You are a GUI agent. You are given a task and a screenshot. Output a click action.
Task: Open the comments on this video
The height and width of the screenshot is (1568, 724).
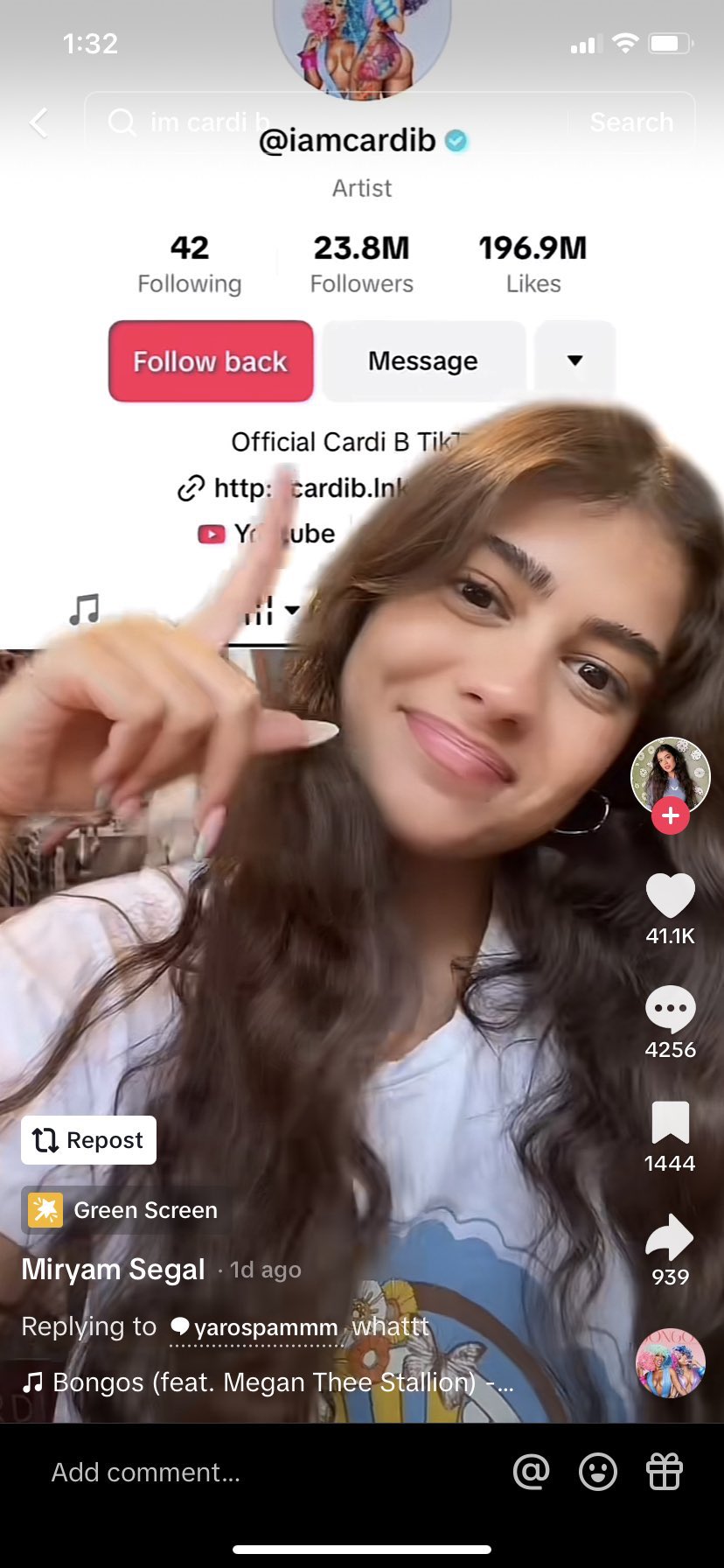670,1009
